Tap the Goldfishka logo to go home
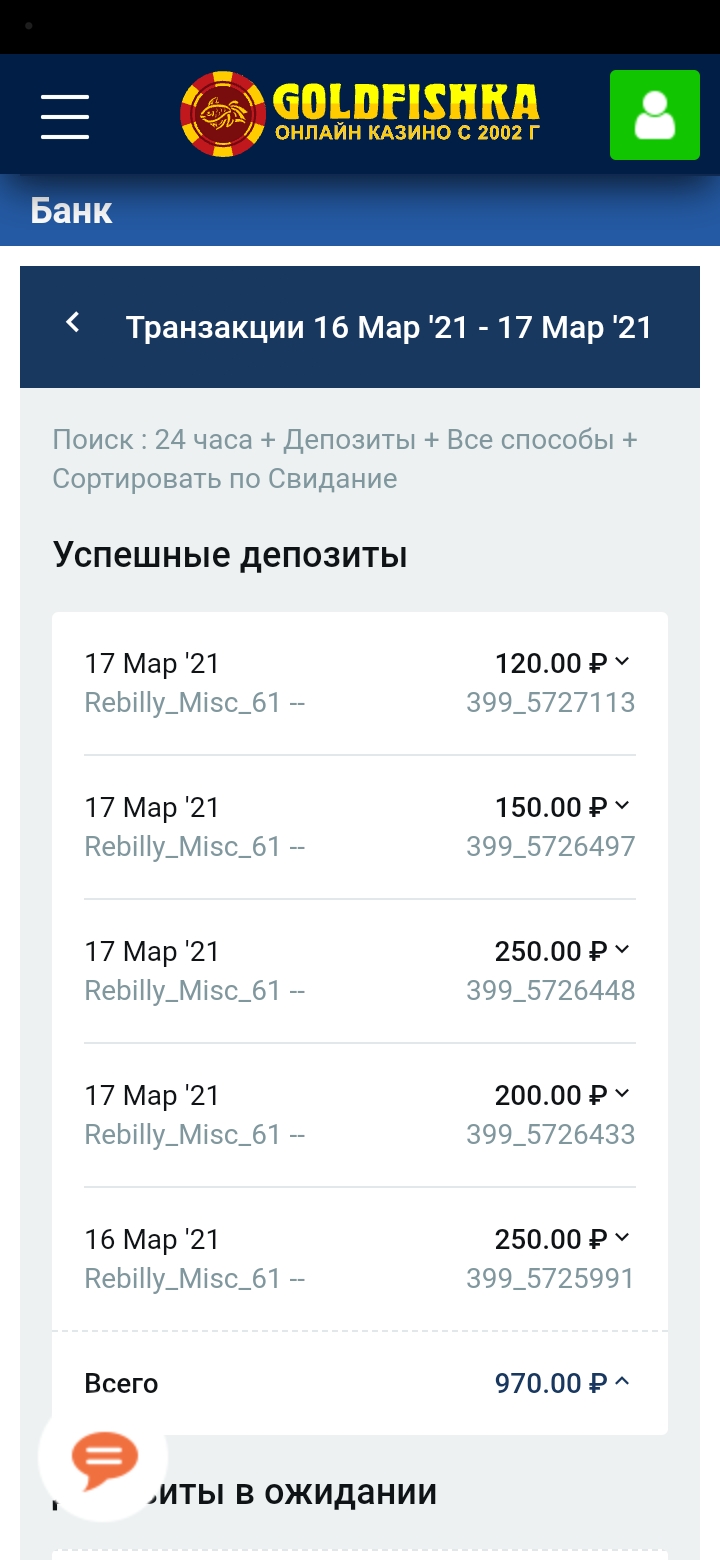The width and height of the screenshot is (720, 1560). [x=360, y=114]
